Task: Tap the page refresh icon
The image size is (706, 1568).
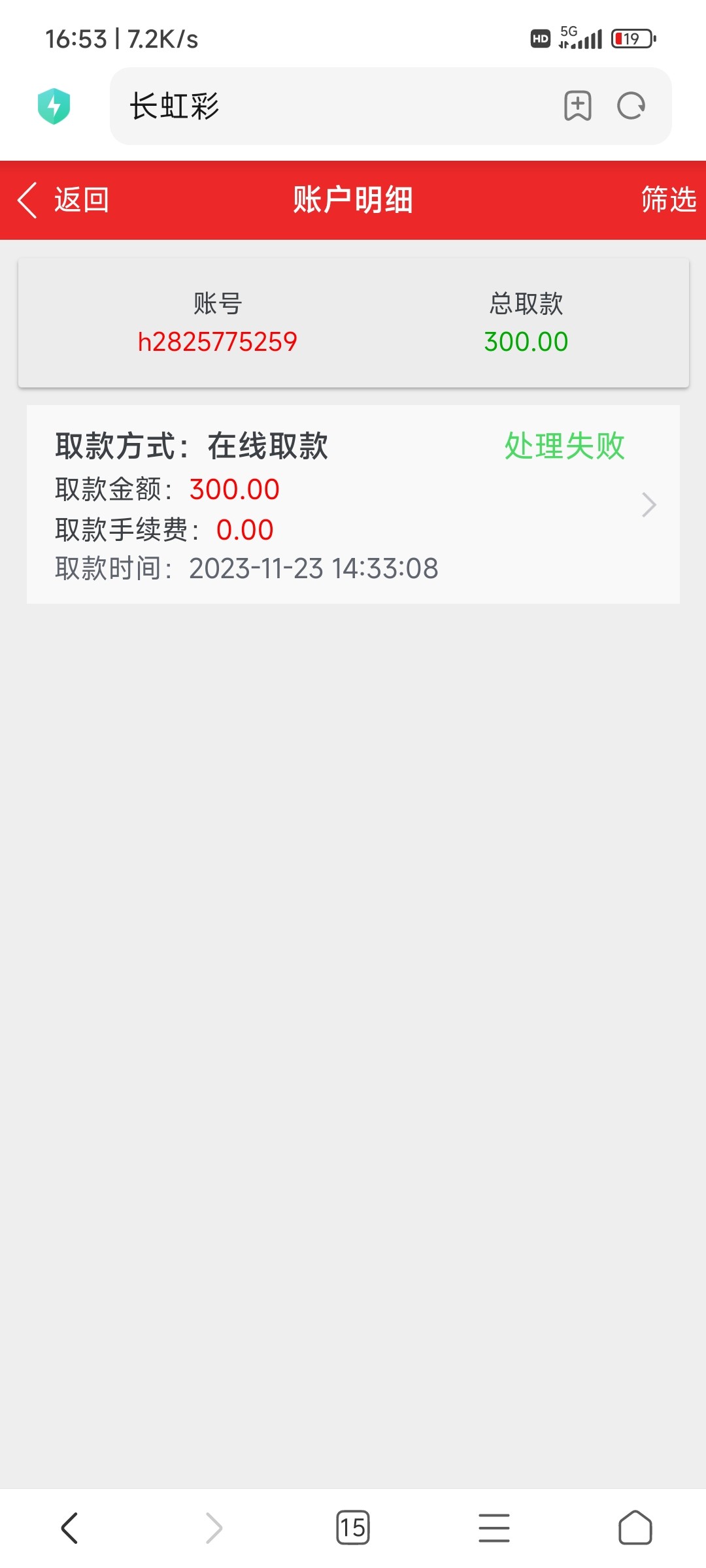Action: [629, 106]
